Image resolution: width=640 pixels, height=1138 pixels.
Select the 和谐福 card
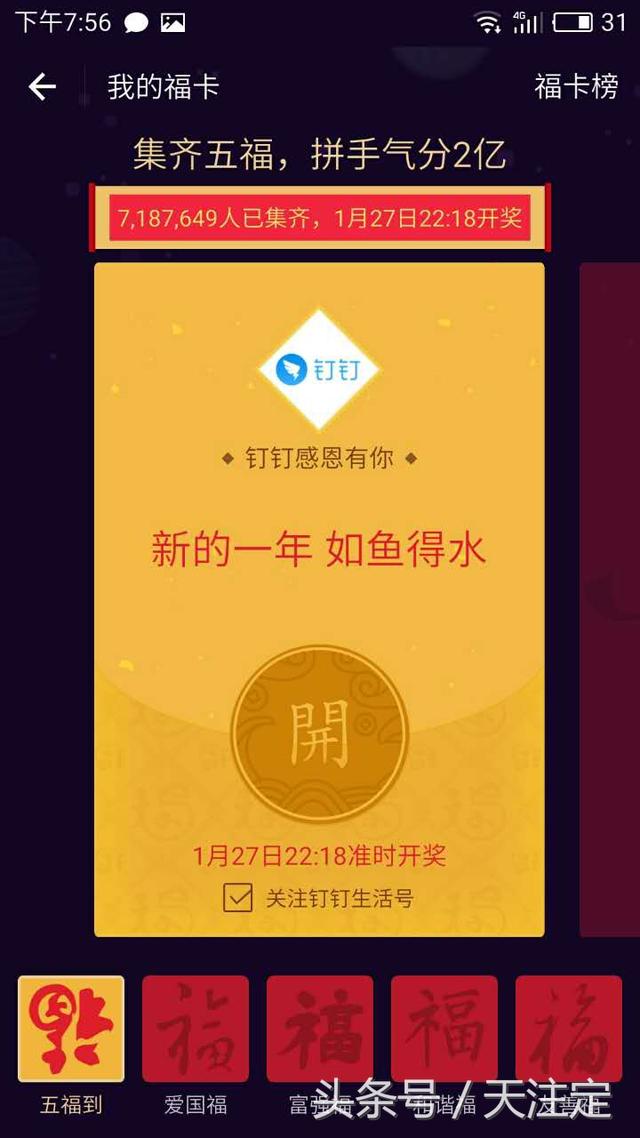click(444, 1028)
